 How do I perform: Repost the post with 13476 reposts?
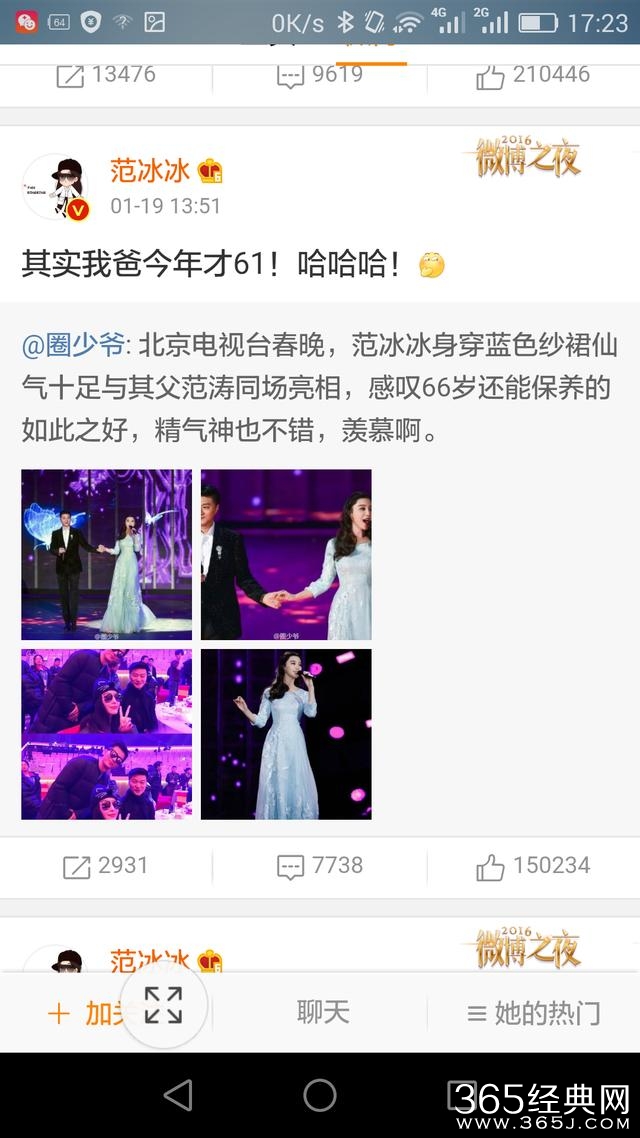point(106,75)
